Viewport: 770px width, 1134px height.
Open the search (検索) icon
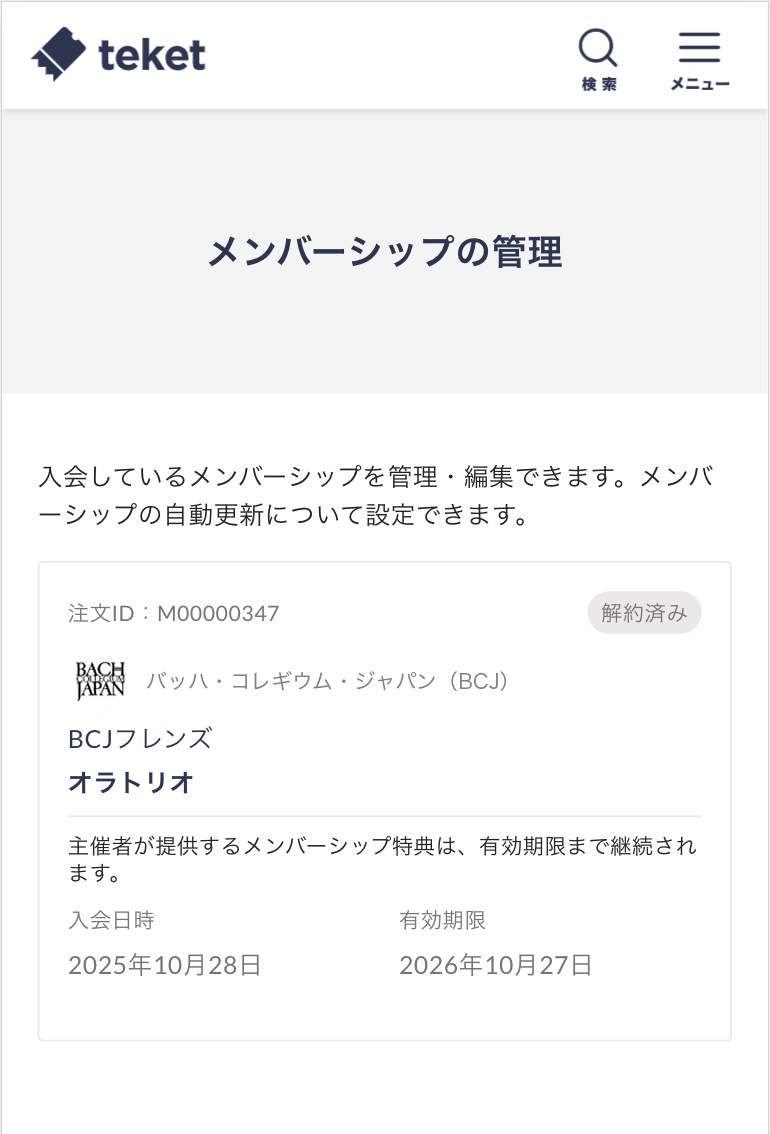click(598, 59)
